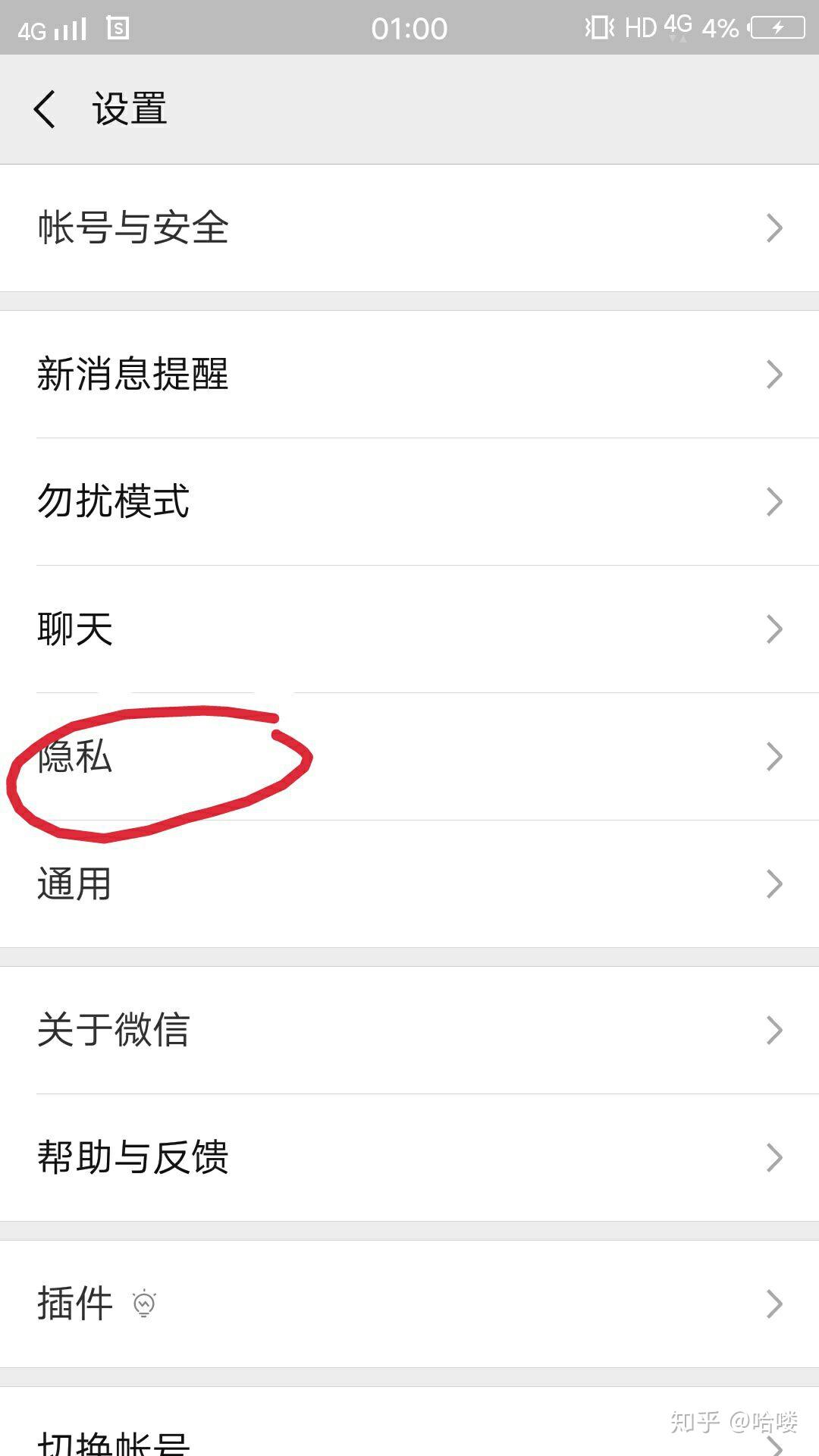This screenshot has width=819, height=1456.
Task: Tap 帮助与反馈 for help and feedback
Action: pyautogui.click(x=409, y=1156)
